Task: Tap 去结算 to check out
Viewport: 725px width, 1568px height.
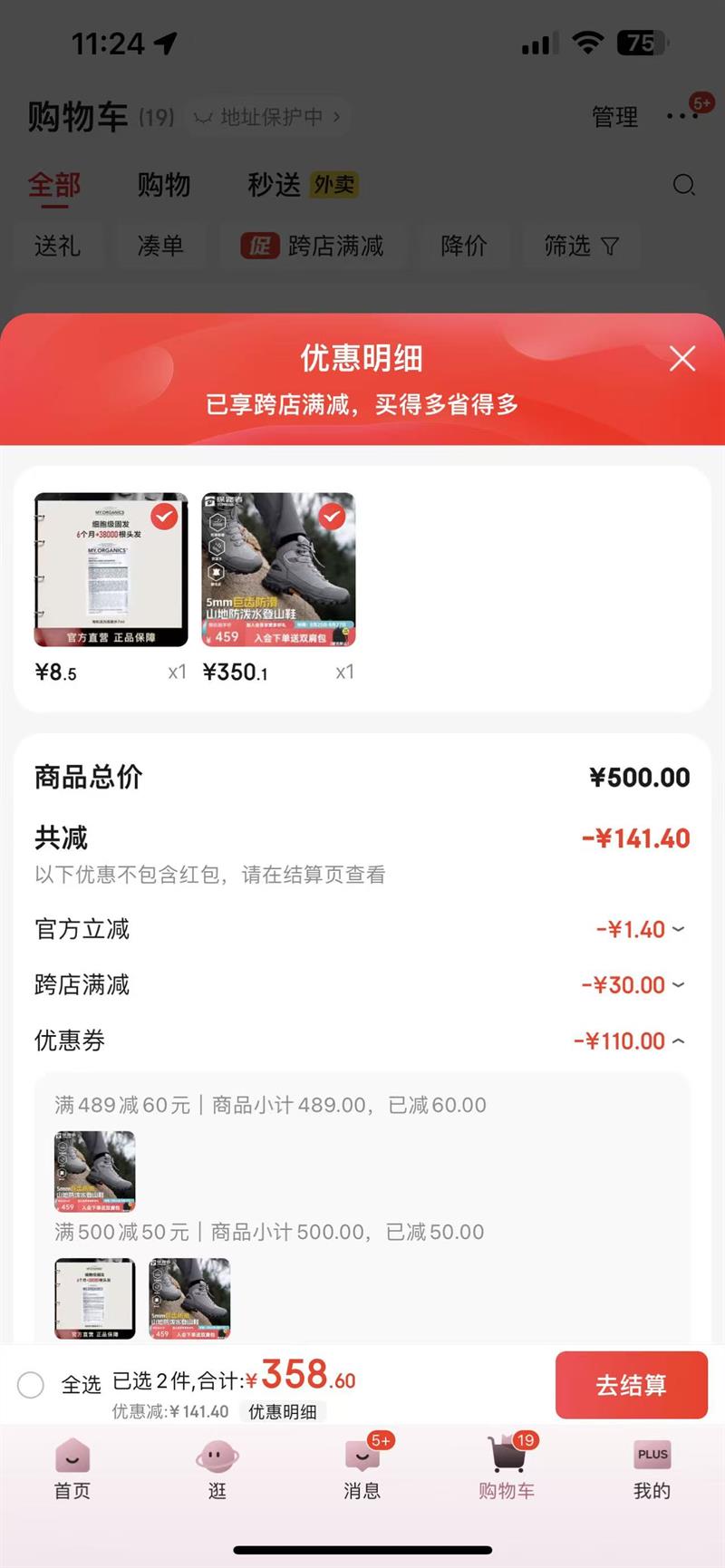Action: click(x=631, y=1385)
